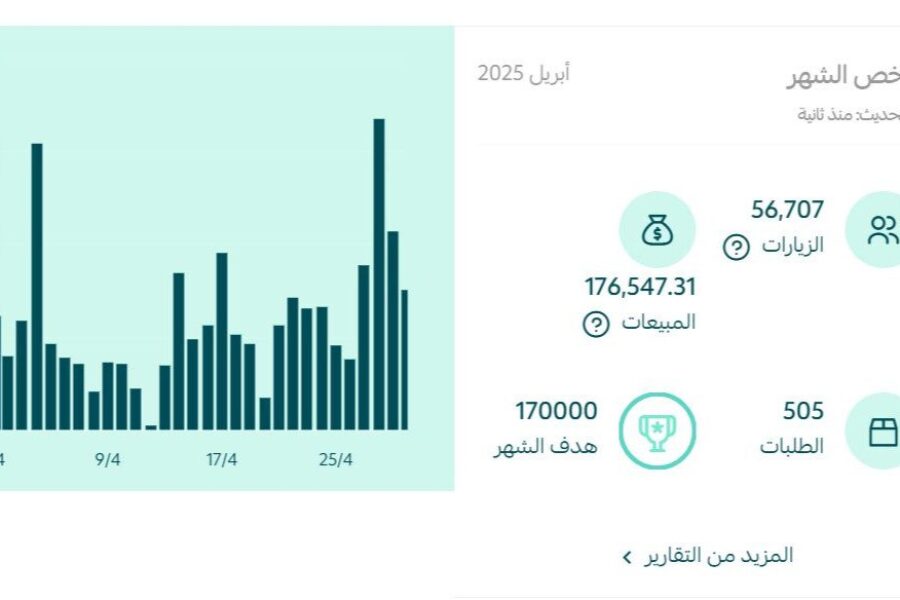Viewport: 900px width, 600px height.
Task: Open the more reports link
Action: tap(708, 556)
